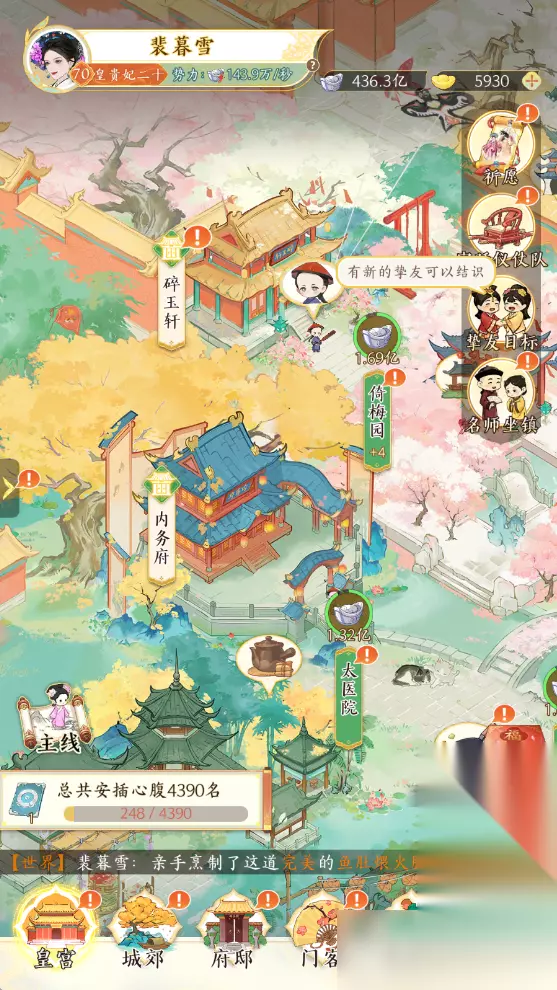The height and width of the screenshot is (990, 557).
Task: Open the question mark help icon
Action: coord(312,64)
